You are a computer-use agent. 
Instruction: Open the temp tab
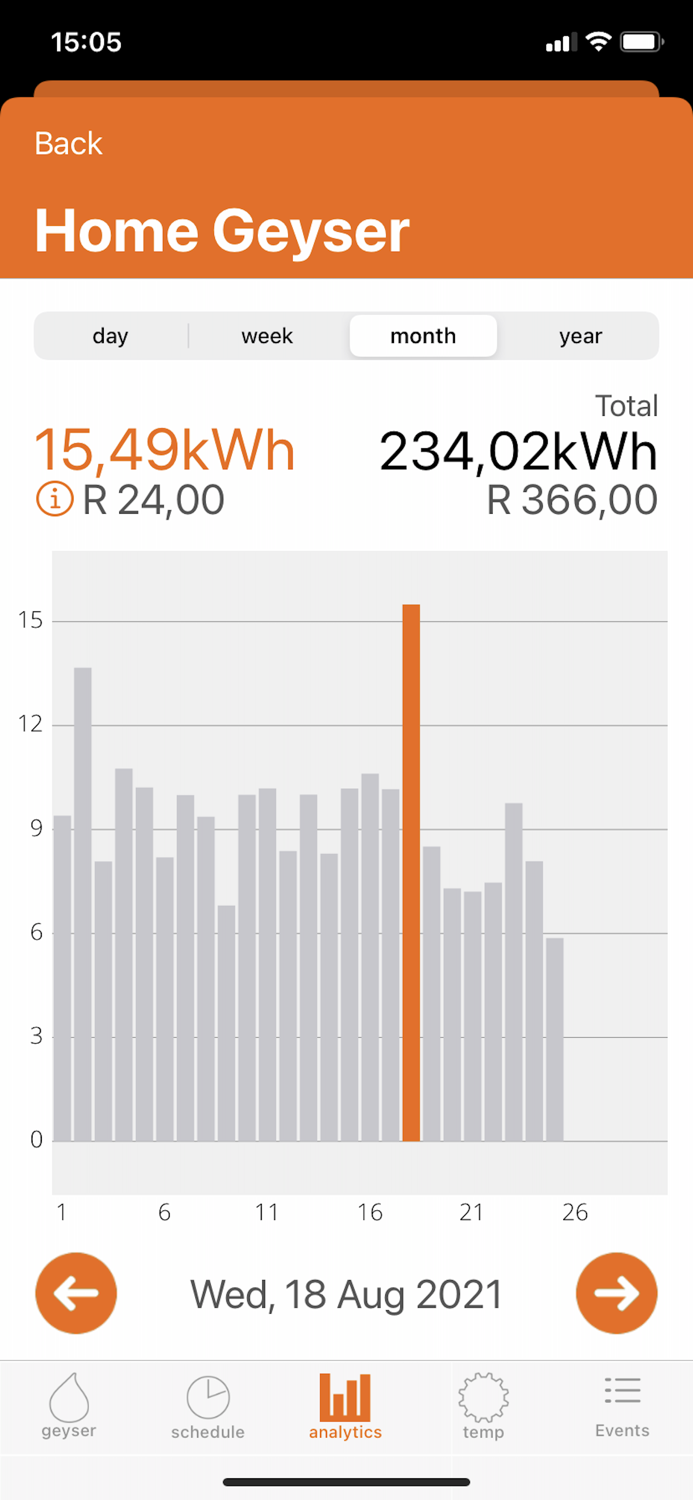coord(483,1405)
